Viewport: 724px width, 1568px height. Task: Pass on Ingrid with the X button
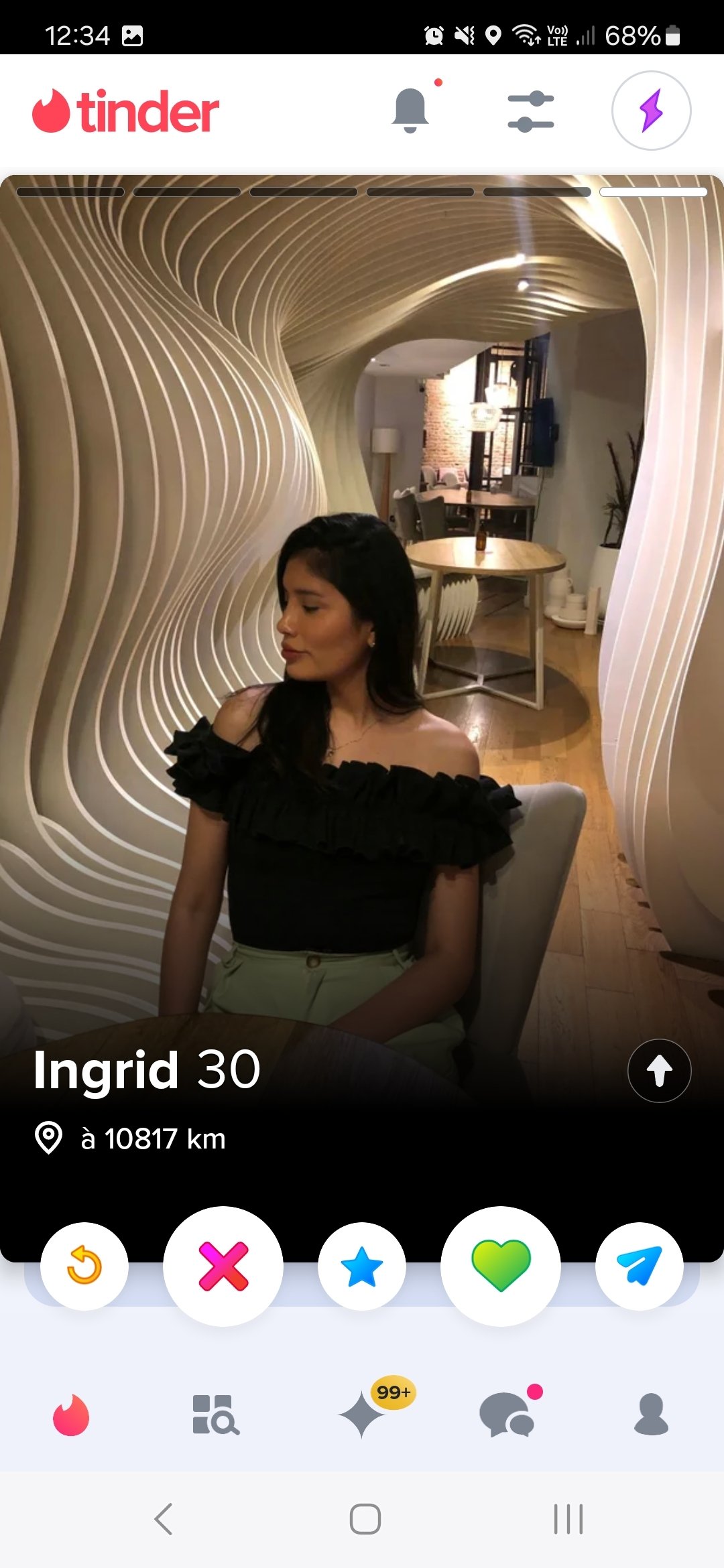tap(223, 1266)
